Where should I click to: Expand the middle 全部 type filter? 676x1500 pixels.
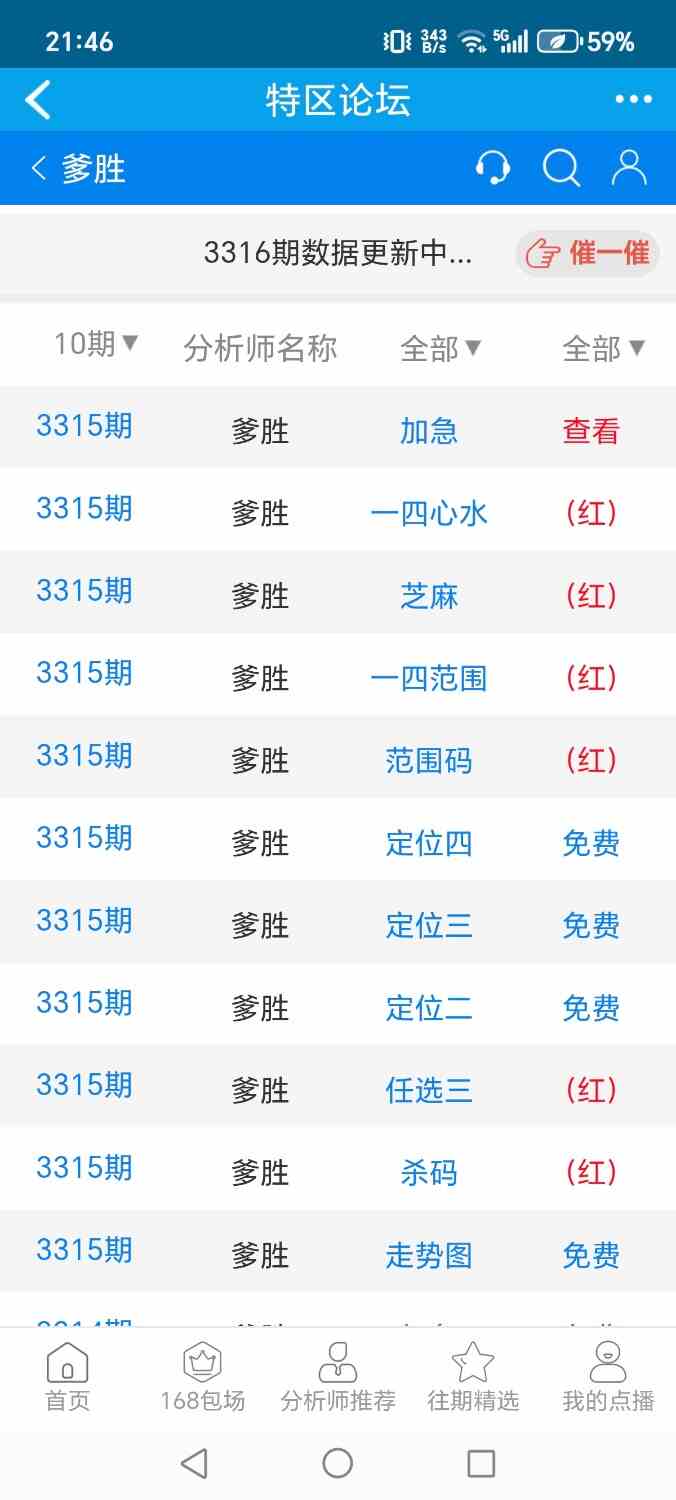(441, 349)
